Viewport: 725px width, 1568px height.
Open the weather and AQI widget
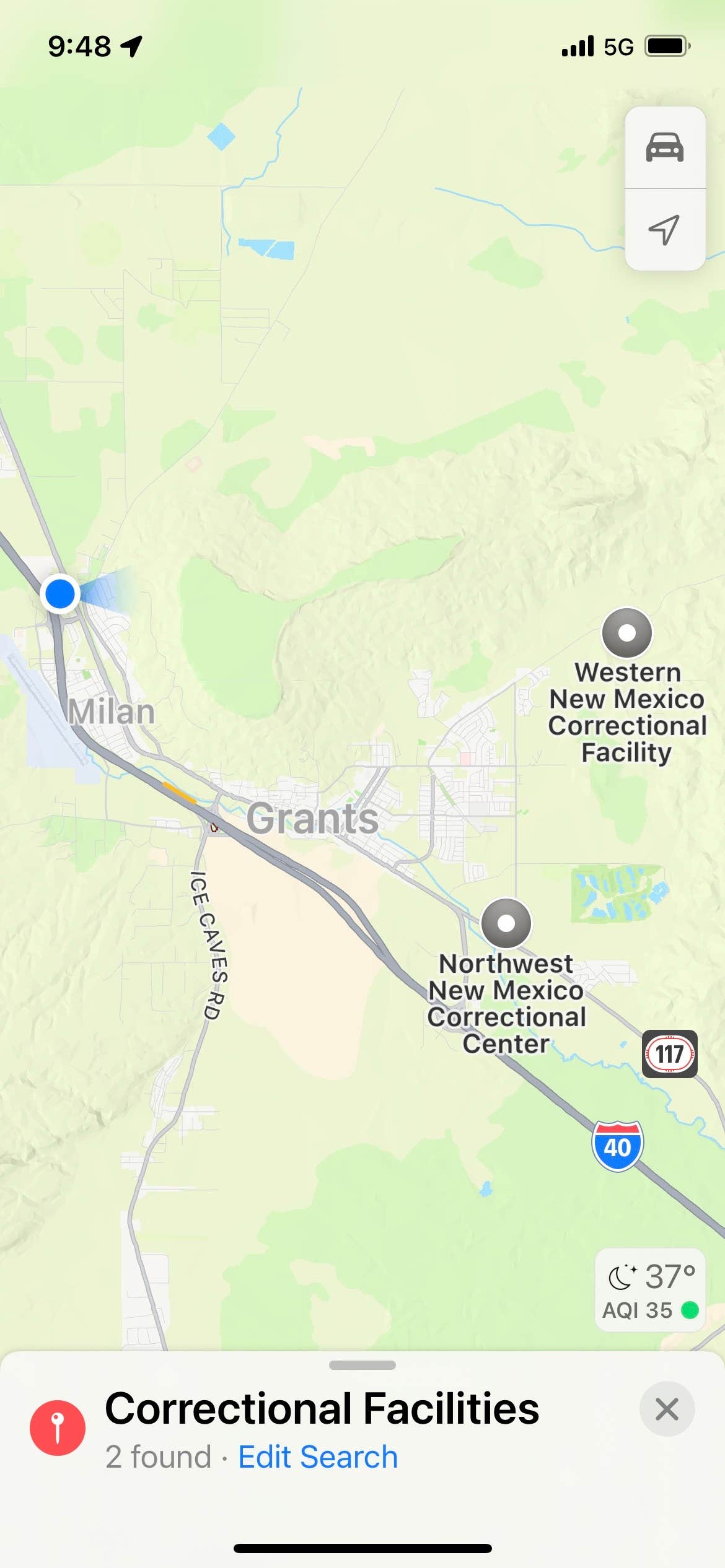tap(650, 1291)
